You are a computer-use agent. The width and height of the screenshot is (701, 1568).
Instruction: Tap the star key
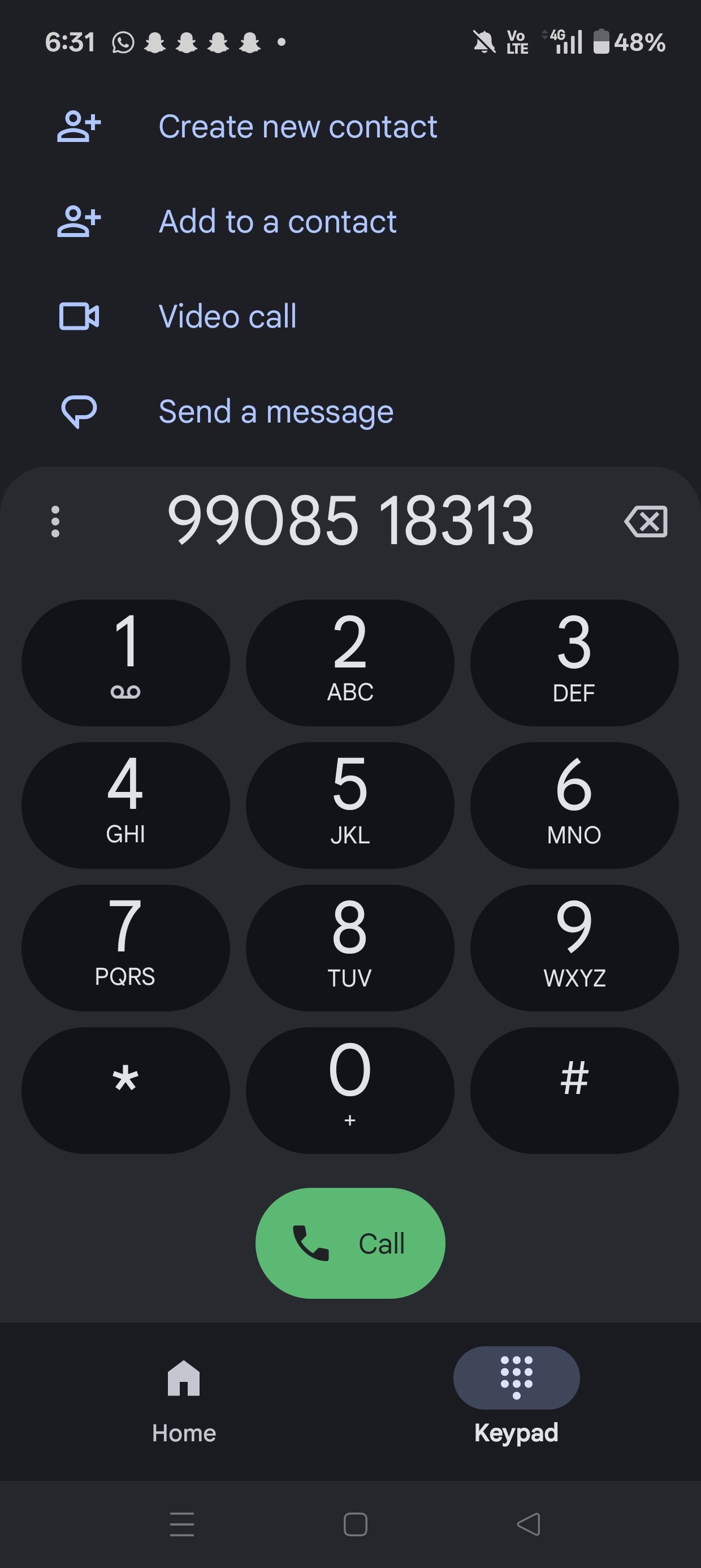[126, 1089]
